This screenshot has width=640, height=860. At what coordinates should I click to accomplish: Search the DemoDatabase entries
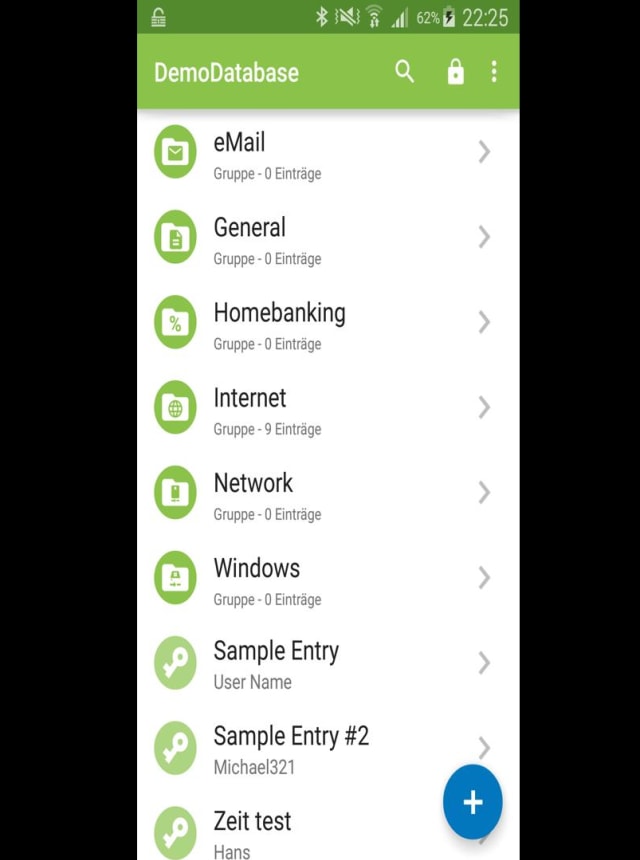(x=404, y=72)
